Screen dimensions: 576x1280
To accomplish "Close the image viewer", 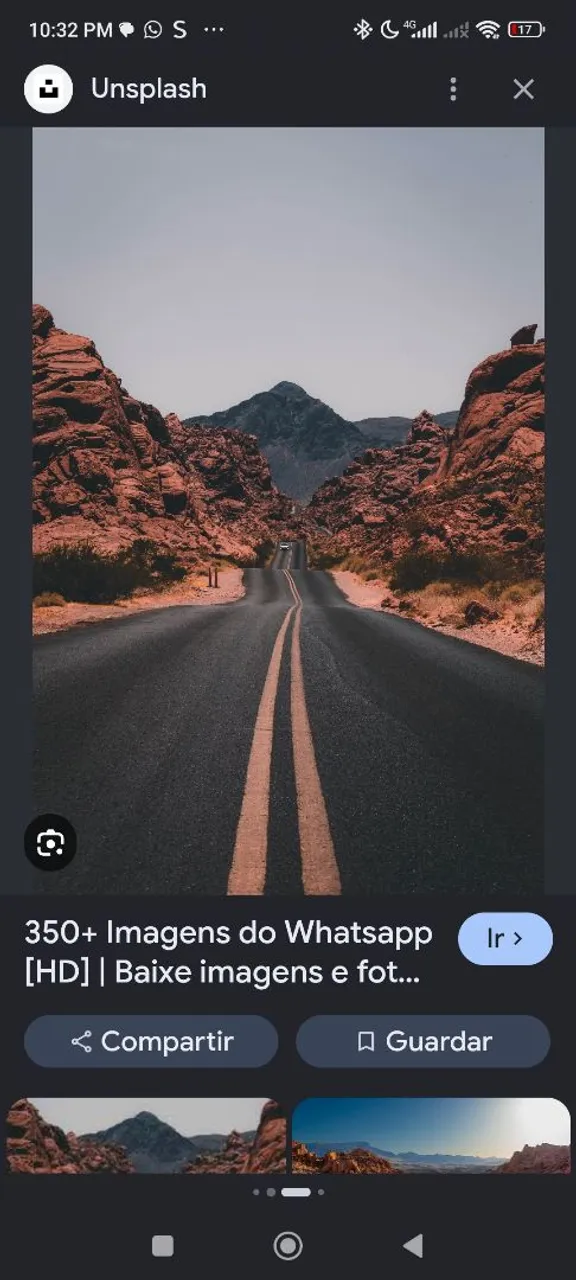I will pos(523,89).
